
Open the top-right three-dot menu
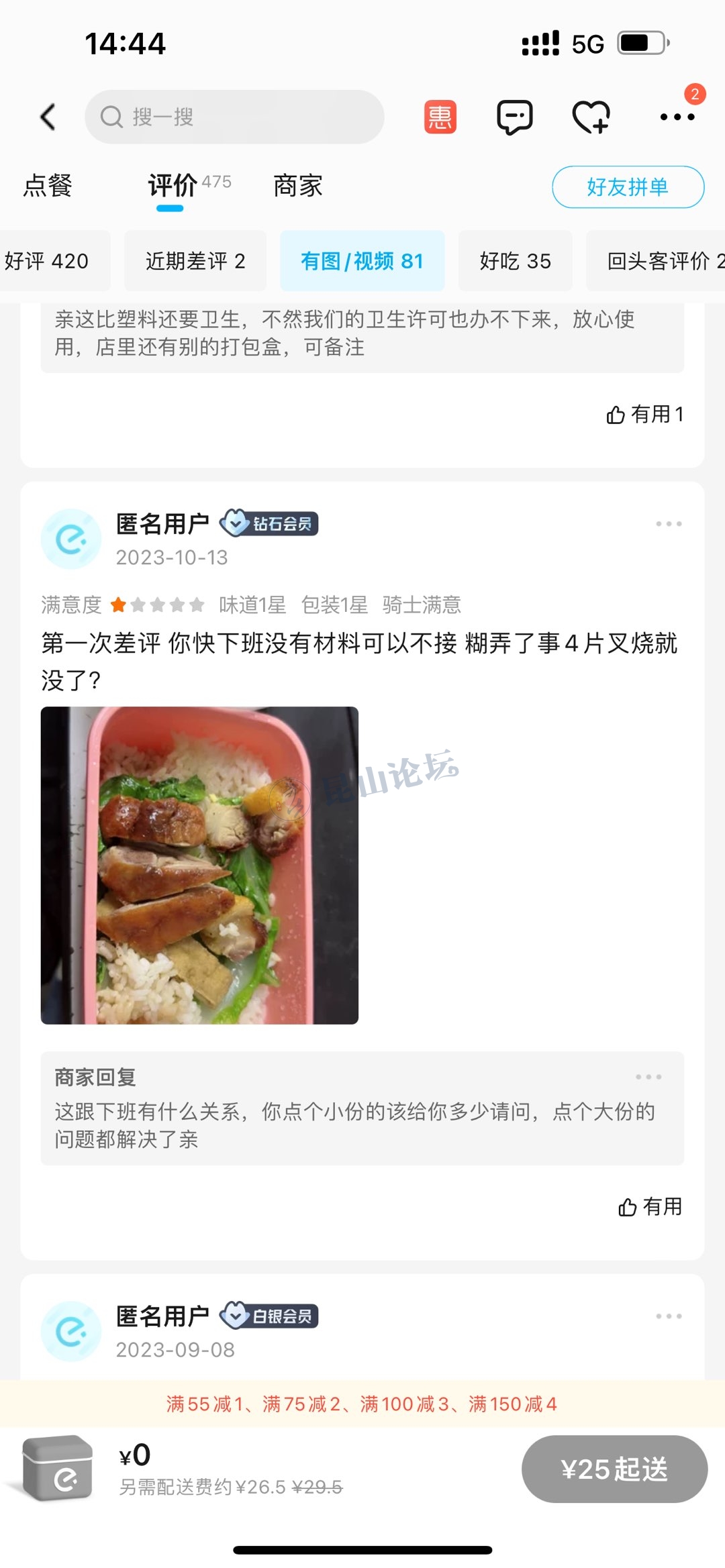pyautogui.click(x=677, y=117)
